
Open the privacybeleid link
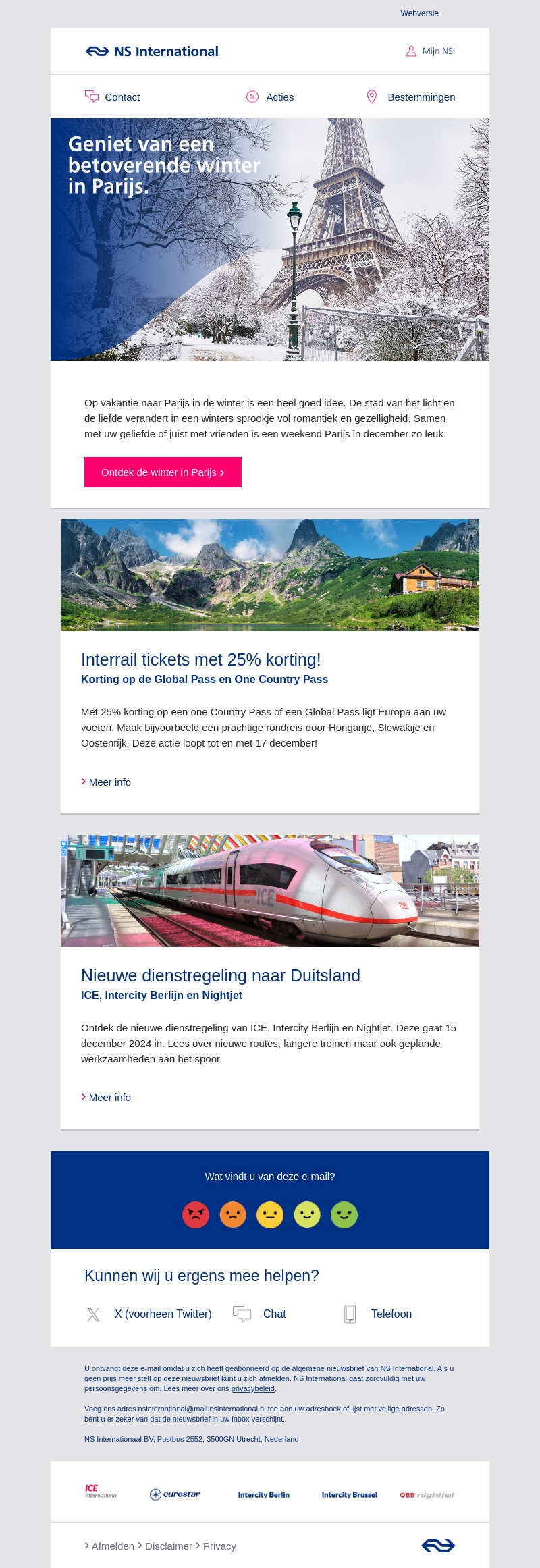pyautogui.click(x=252, y=1388)
